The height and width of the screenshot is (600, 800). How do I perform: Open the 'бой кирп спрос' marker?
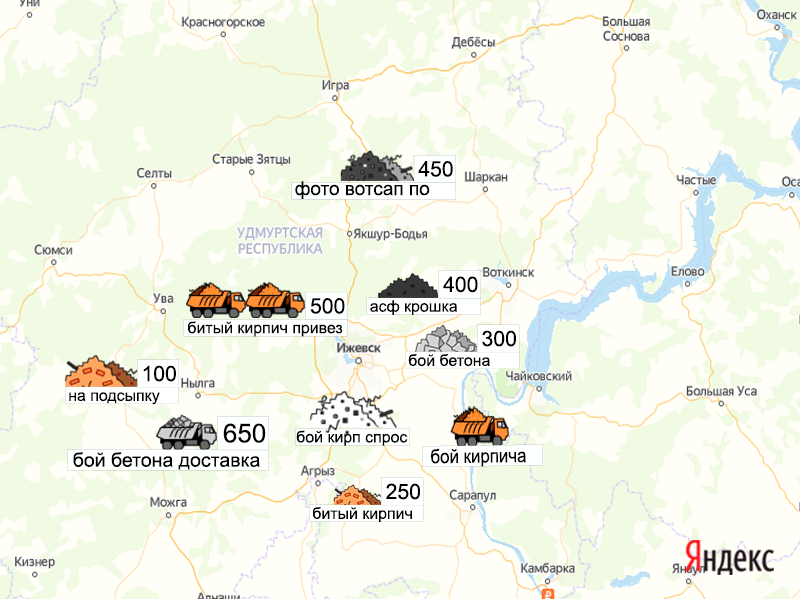(x=351, y=411)
